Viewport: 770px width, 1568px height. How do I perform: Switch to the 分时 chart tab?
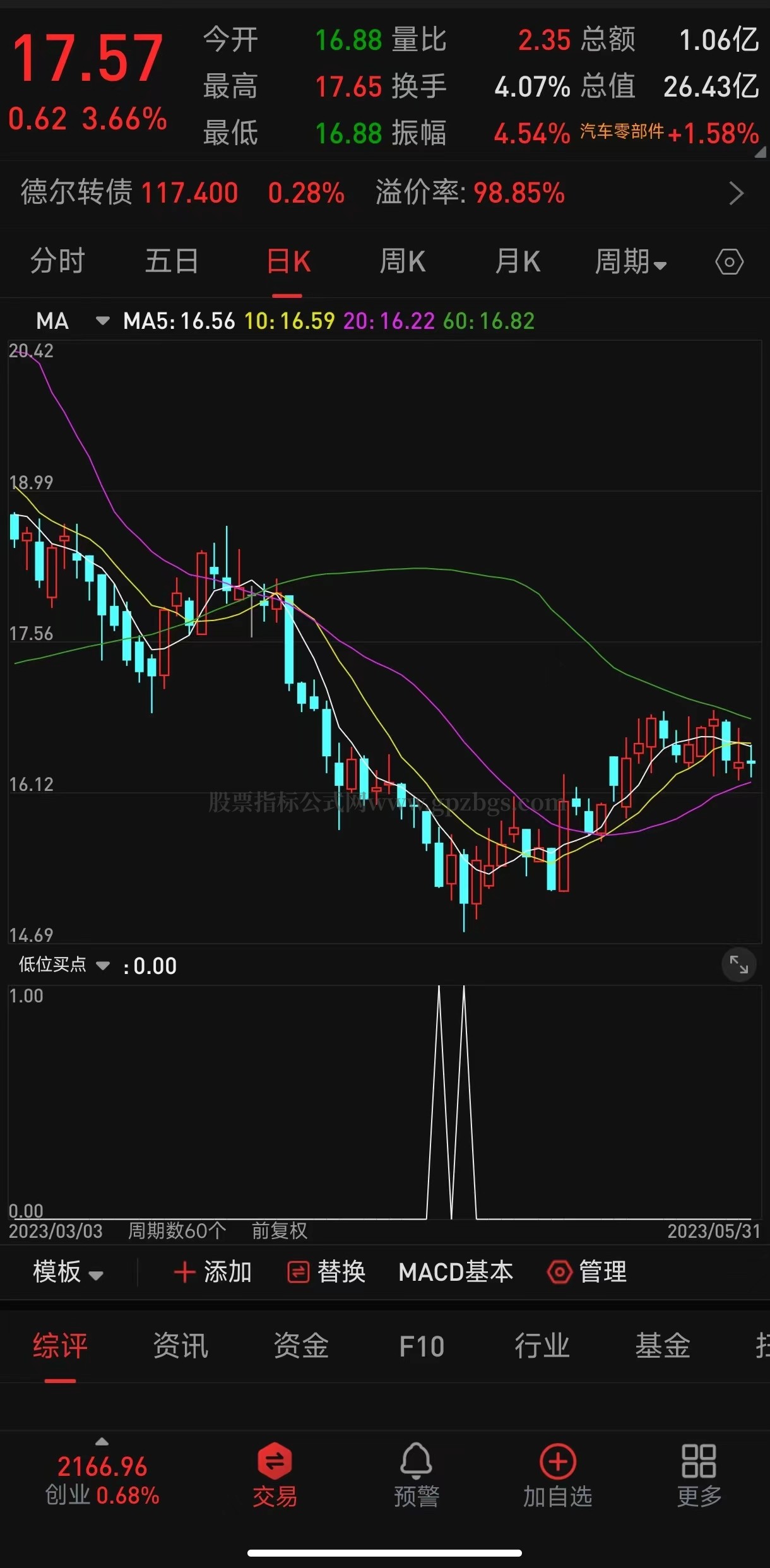[x=57, y=261]
